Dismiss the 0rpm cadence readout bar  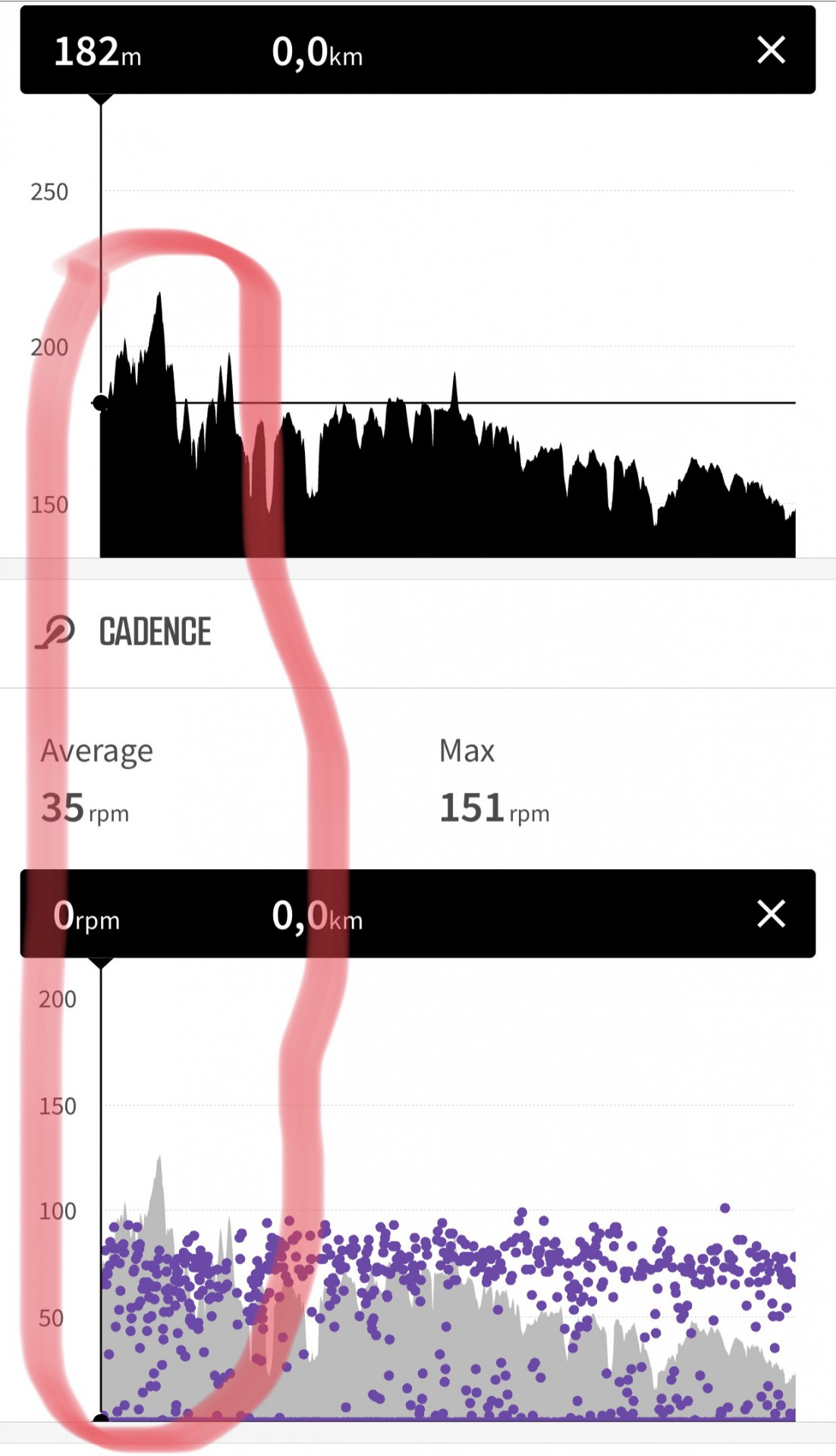(771, 914)
